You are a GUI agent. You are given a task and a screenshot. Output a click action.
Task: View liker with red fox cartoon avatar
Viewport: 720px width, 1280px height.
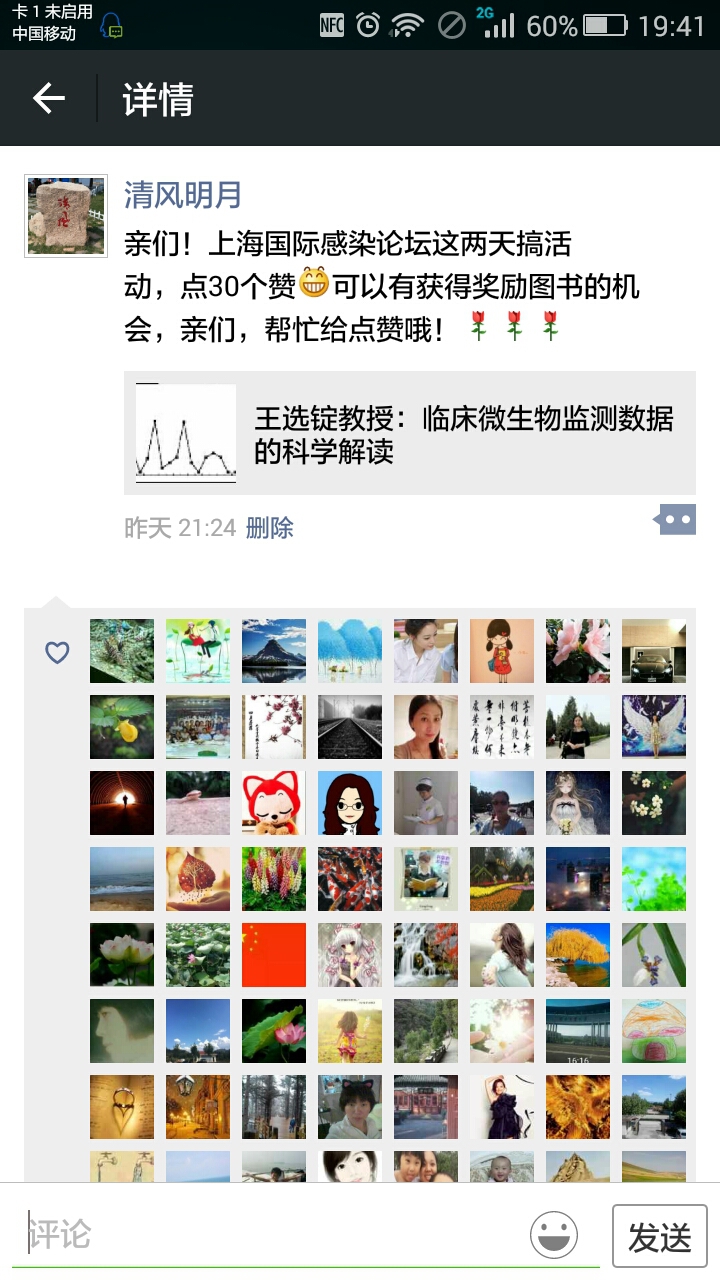tap(274, 802)
